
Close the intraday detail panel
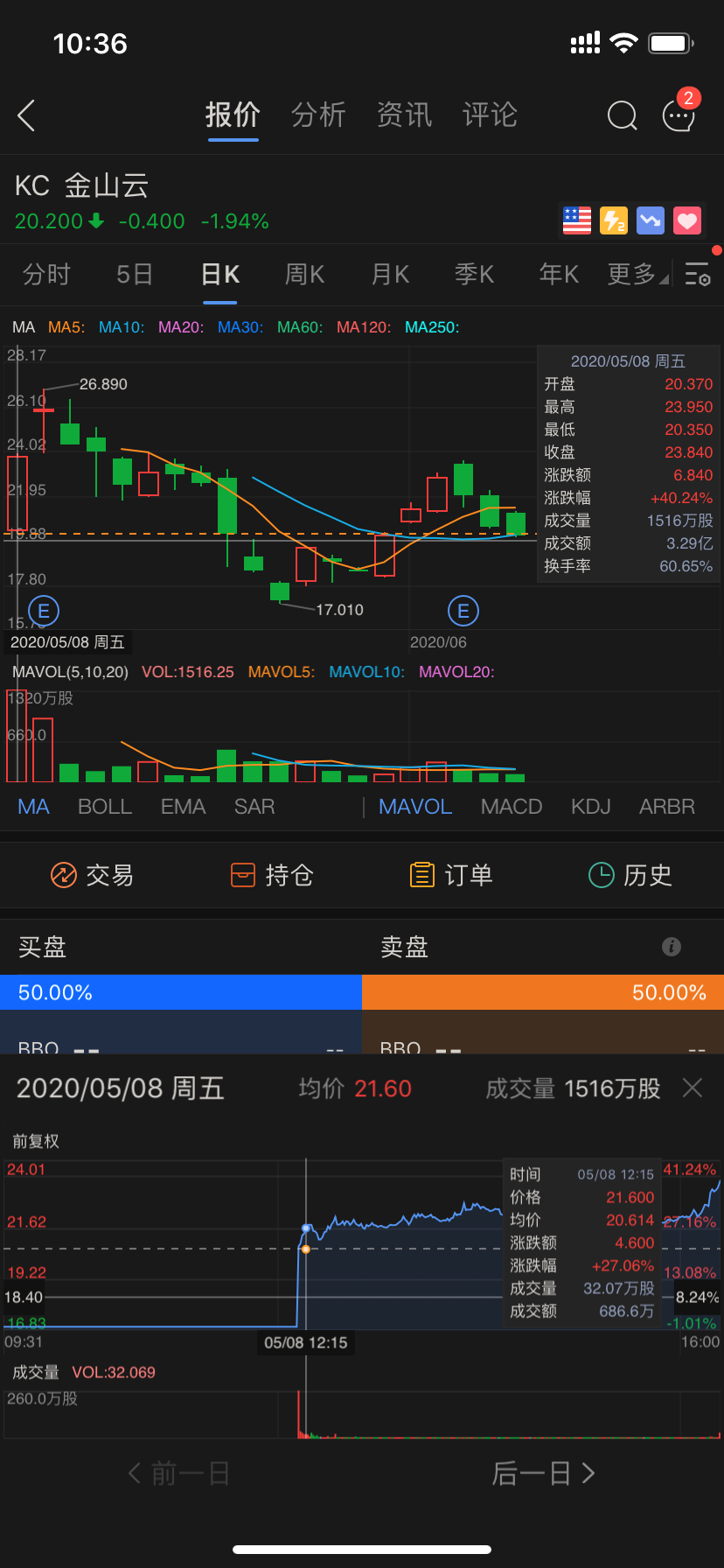coord(693,1088)
